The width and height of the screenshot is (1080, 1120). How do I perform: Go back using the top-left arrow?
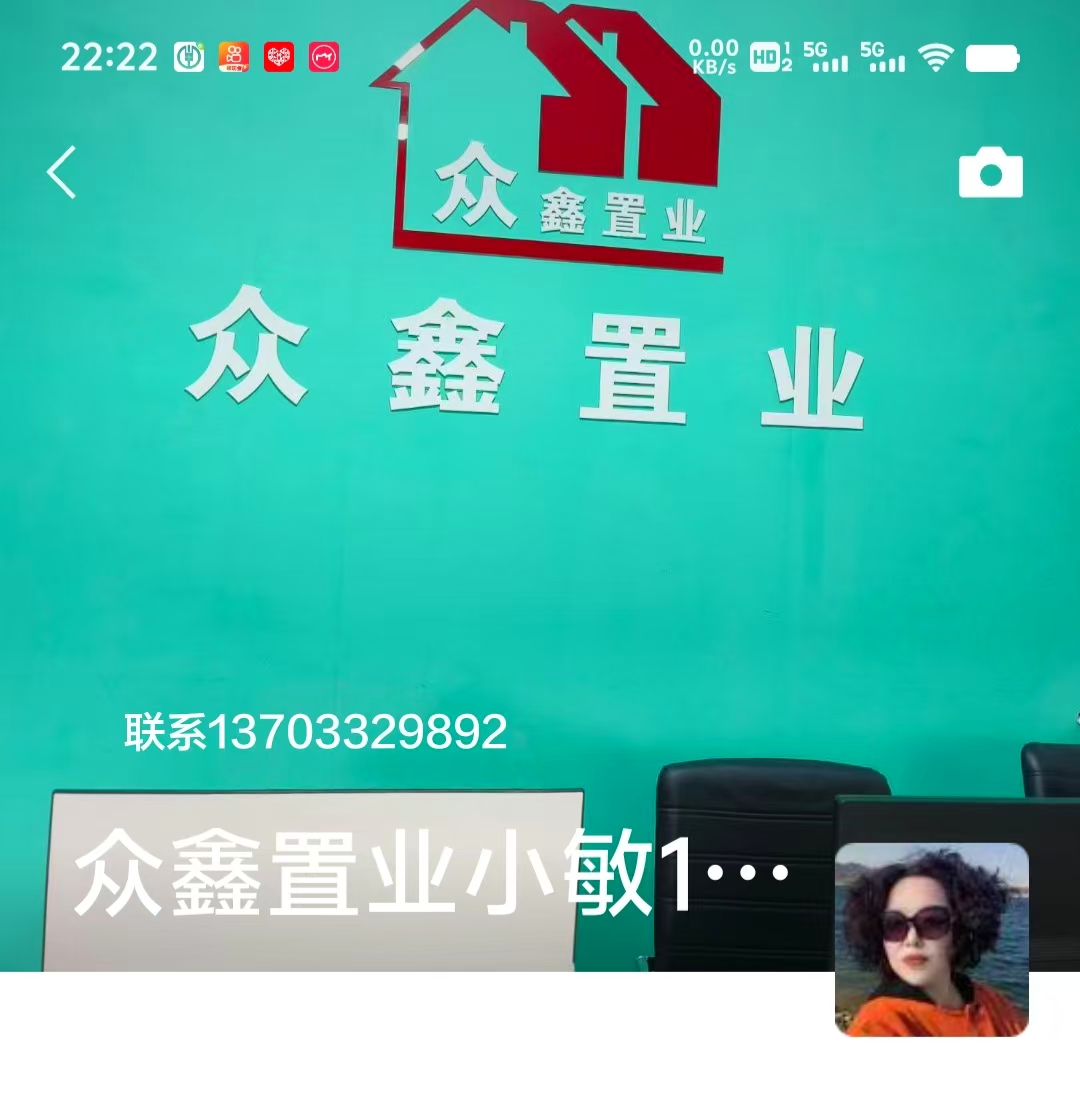(x=62, y=172)
